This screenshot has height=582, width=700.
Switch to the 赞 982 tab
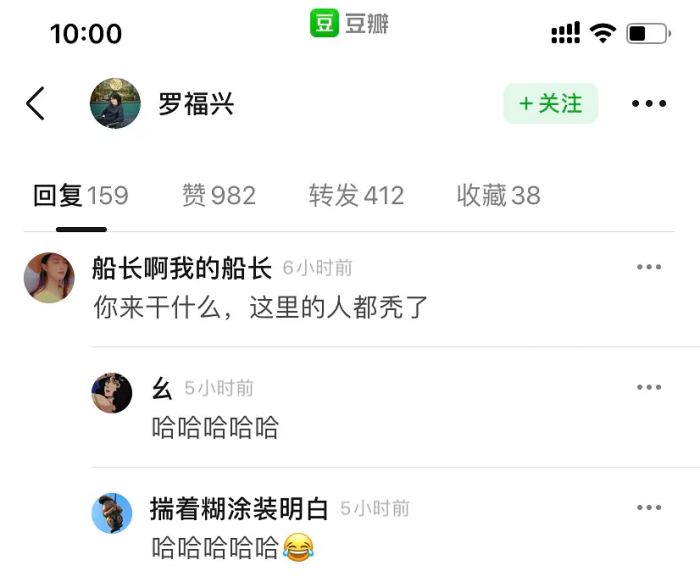pyautogui.click(x=219, y=195)
